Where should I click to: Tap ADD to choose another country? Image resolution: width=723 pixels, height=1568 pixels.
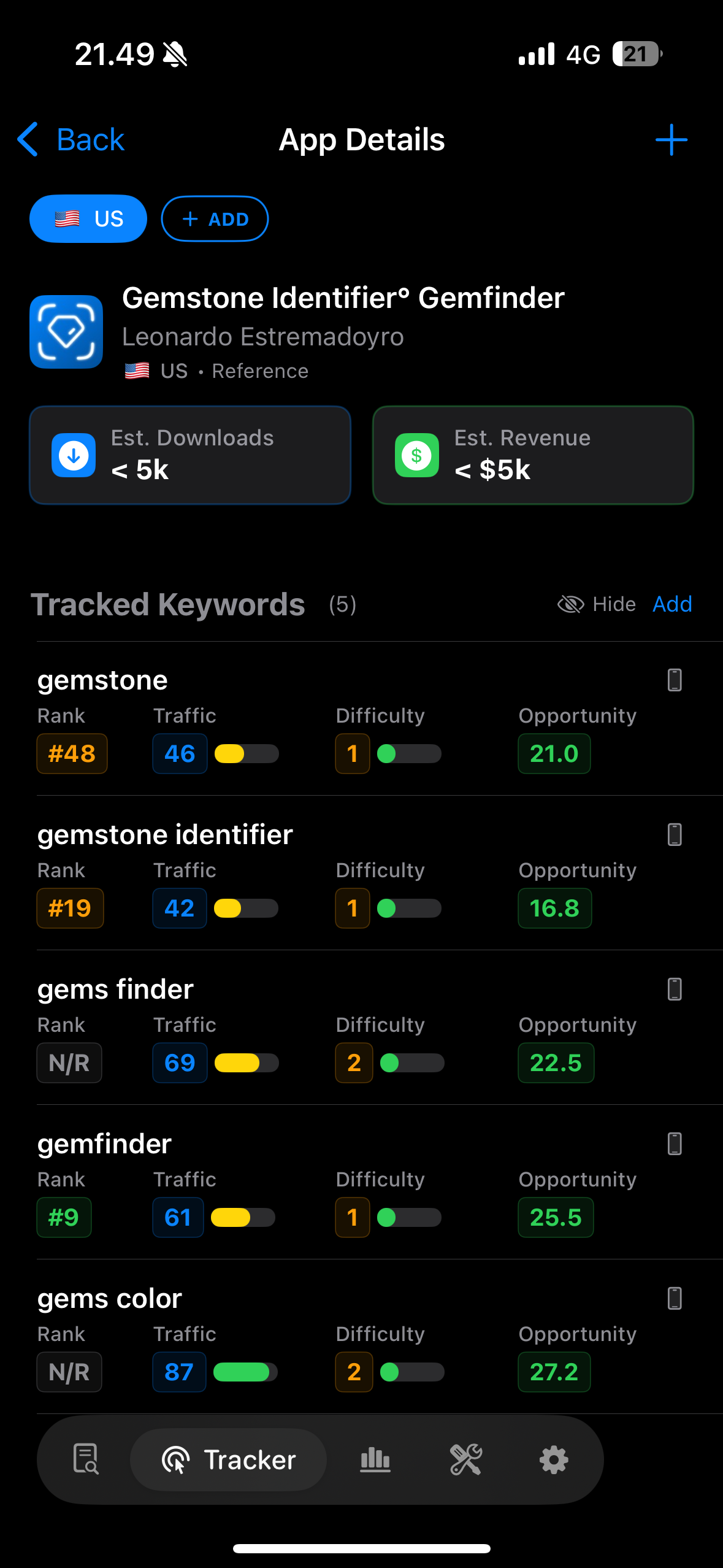point(215,218)
